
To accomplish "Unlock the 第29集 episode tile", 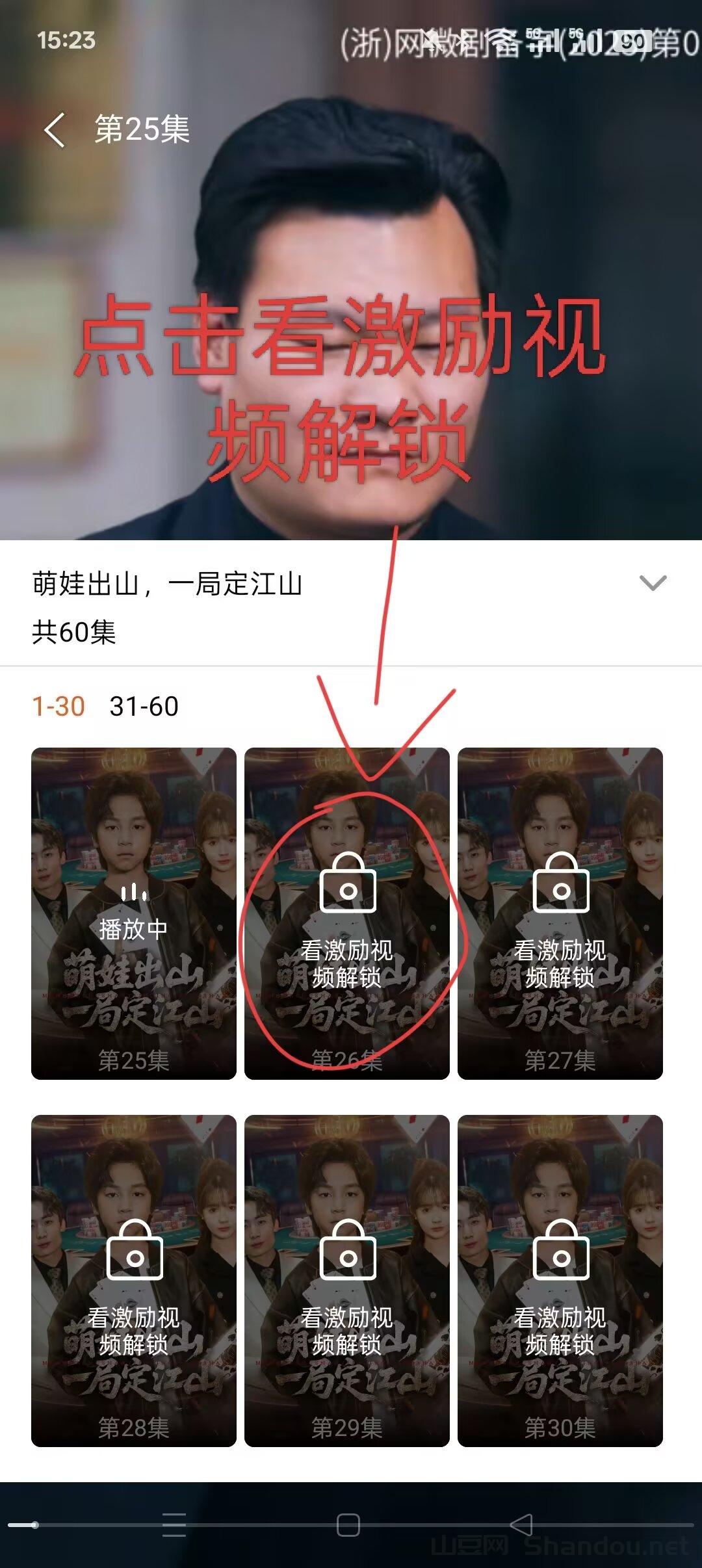I will click(x=346, y=1281).
